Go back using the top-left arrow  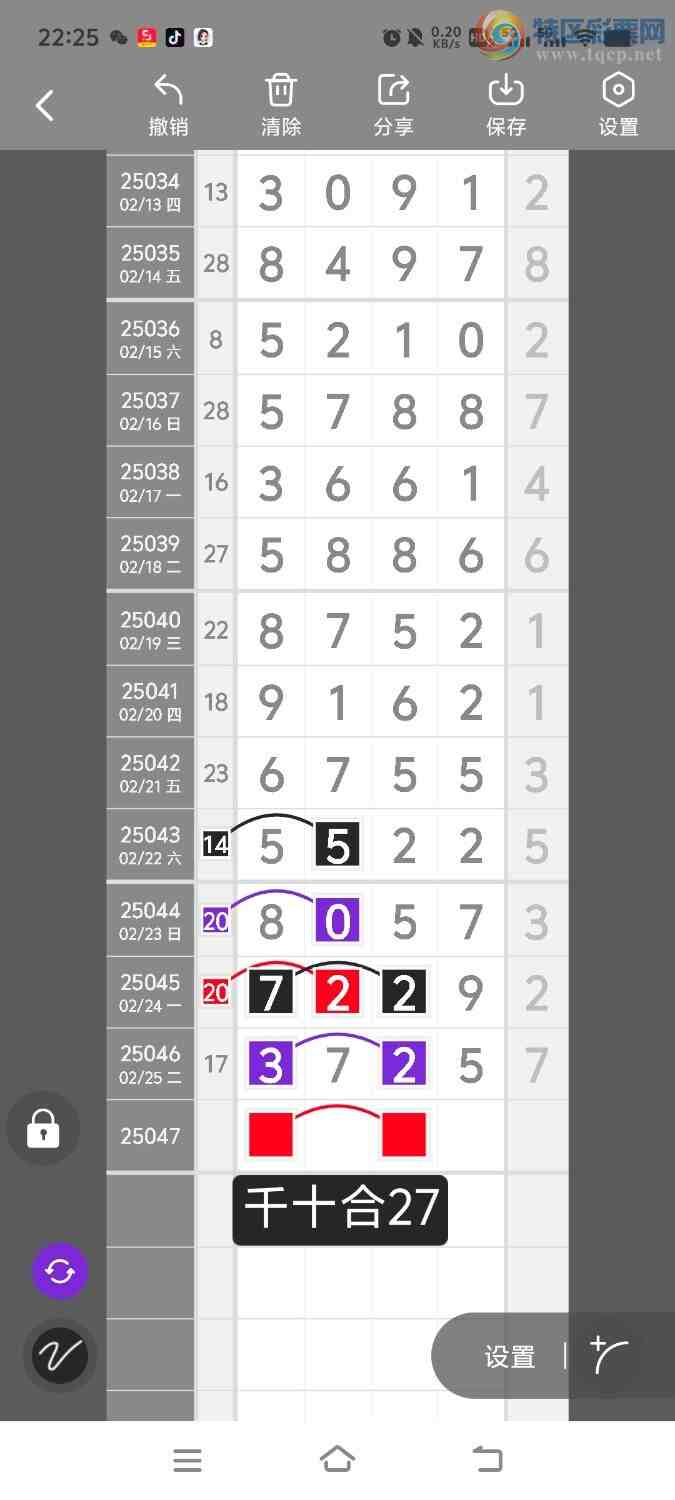(x=45, y=105)
